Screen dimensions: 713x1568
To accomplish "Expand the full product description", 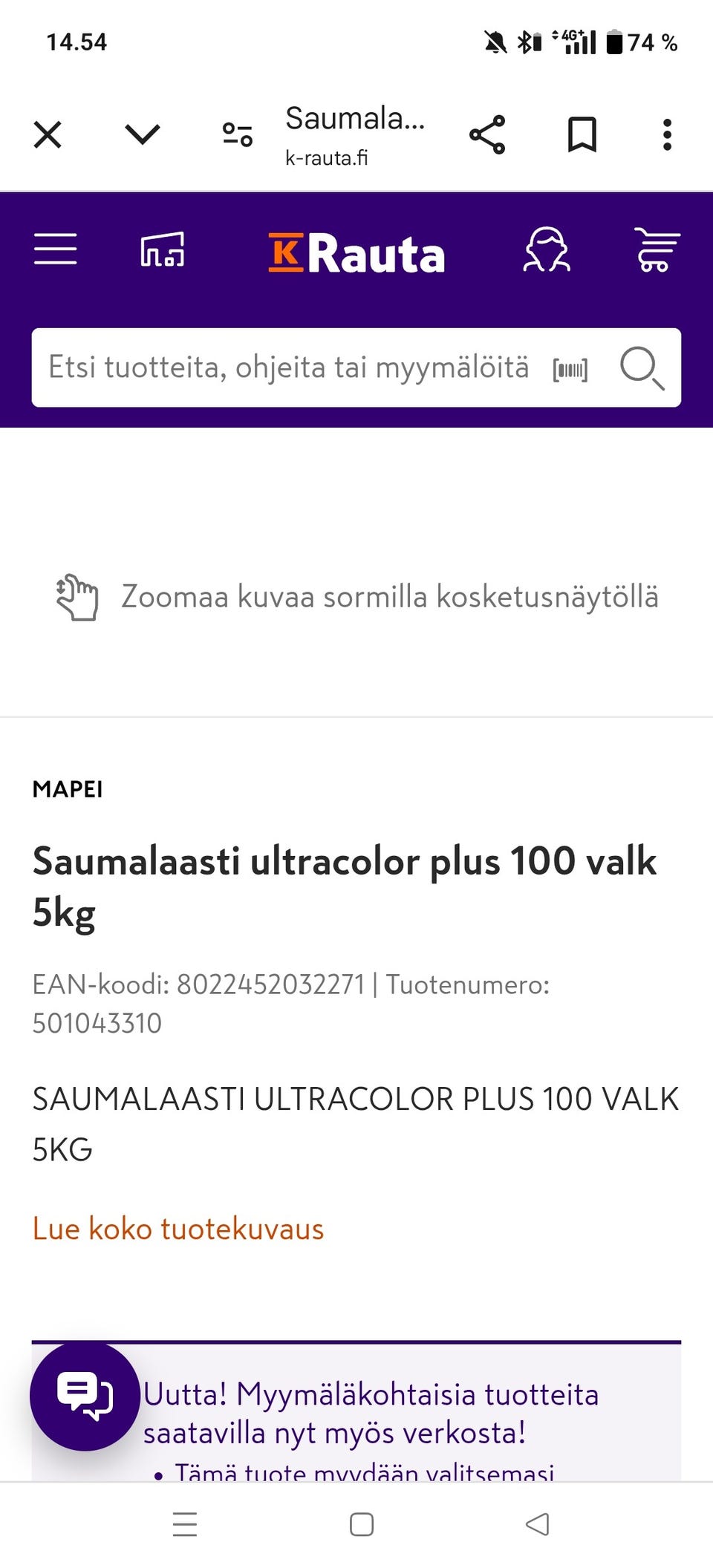I will (177, 1229).
